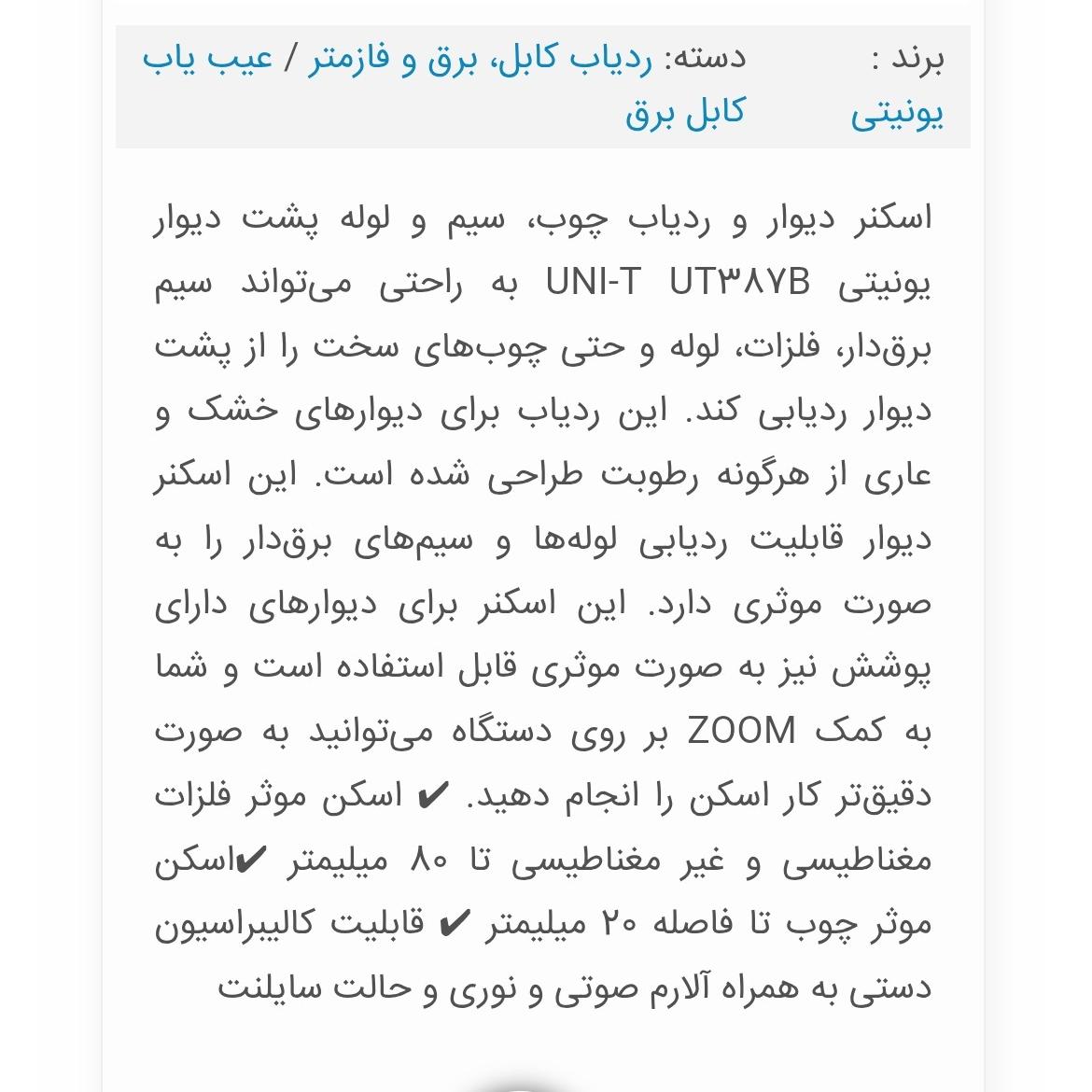1092x1092 pixels.
Task: Open category ردیاب کابل، برق و فازمتر
Action: tap(481, 59)
